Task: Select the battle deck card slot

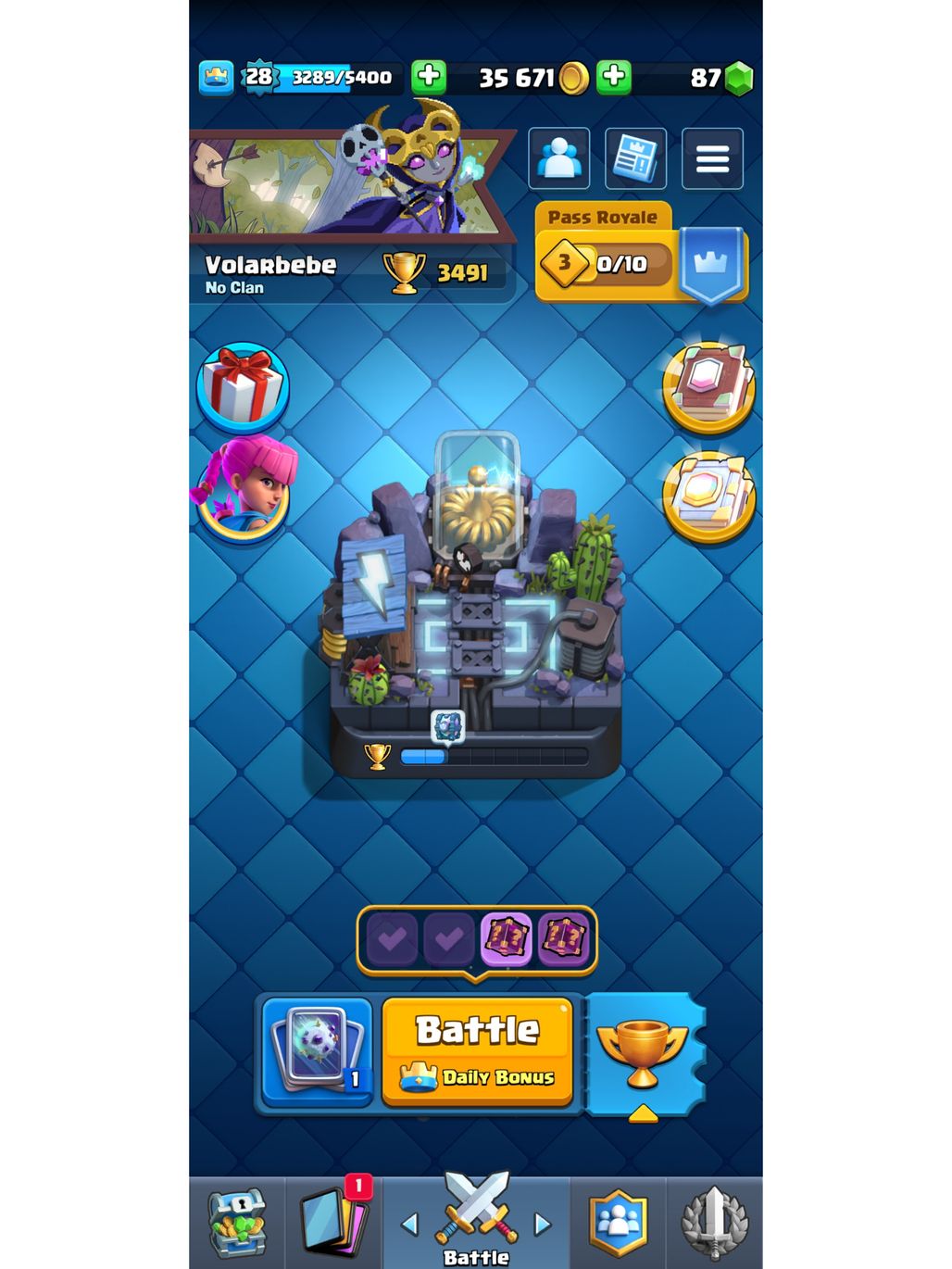Action: point(317,1051)
